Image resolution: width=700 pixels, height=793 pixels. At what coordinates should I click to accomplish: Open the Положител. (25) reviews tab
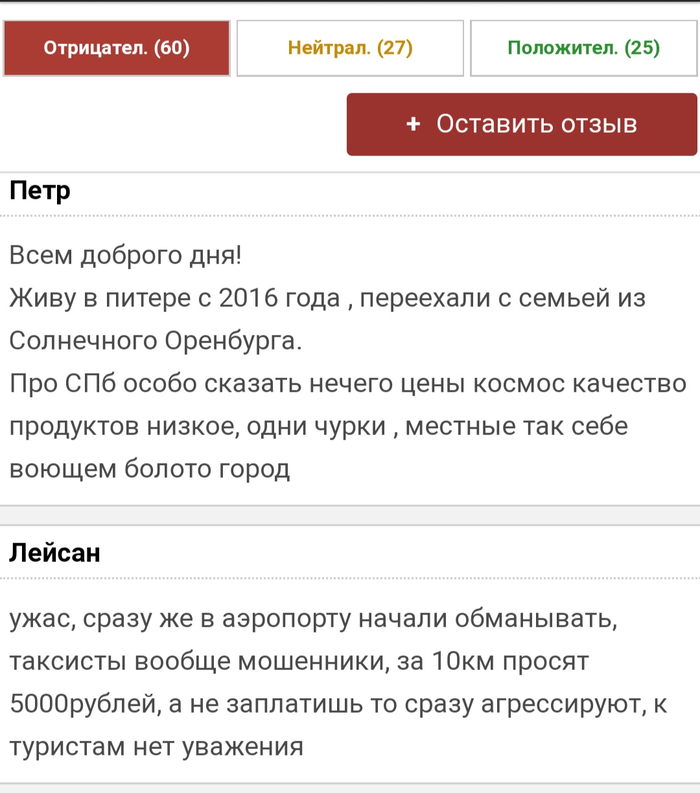point(583,48)
